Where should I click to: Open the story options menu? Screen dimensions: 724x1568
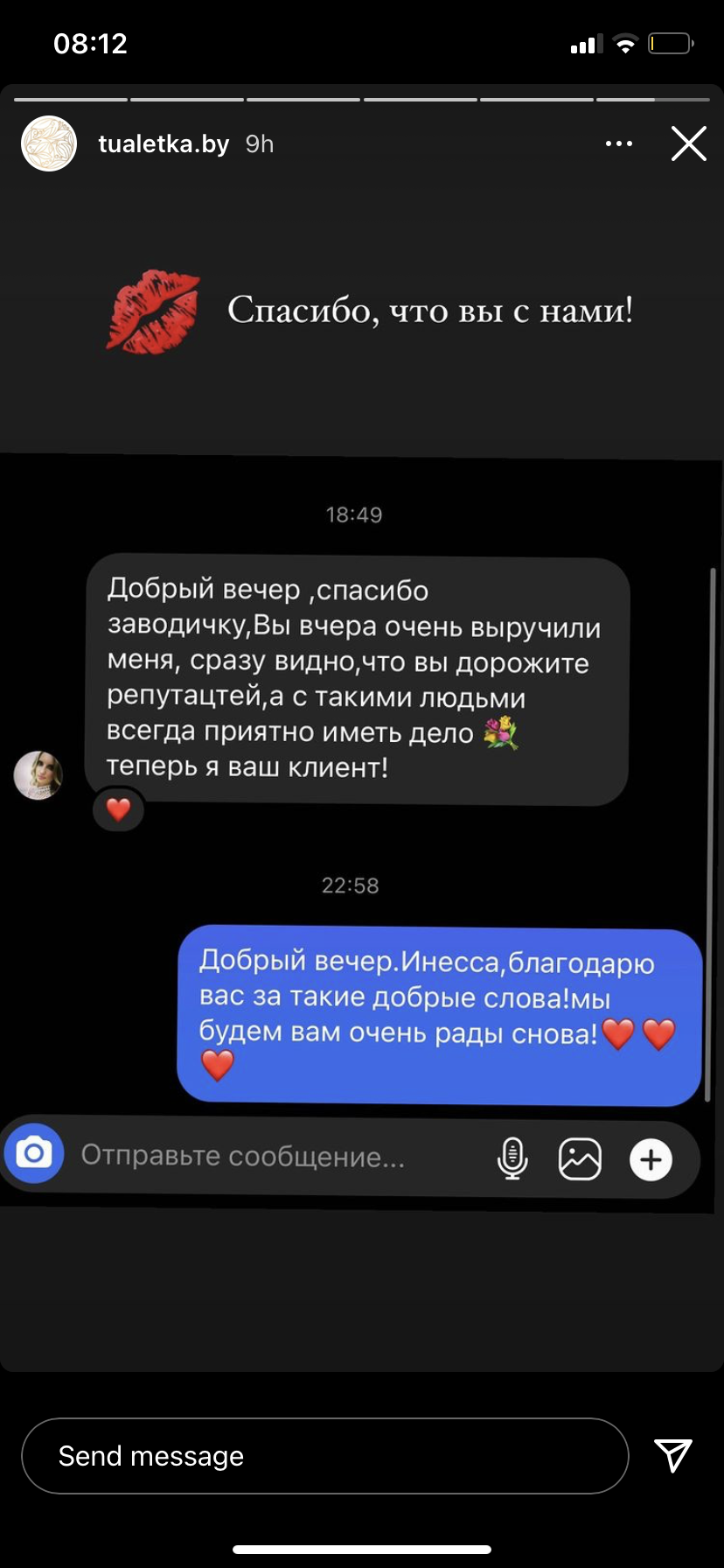point(619,143)
